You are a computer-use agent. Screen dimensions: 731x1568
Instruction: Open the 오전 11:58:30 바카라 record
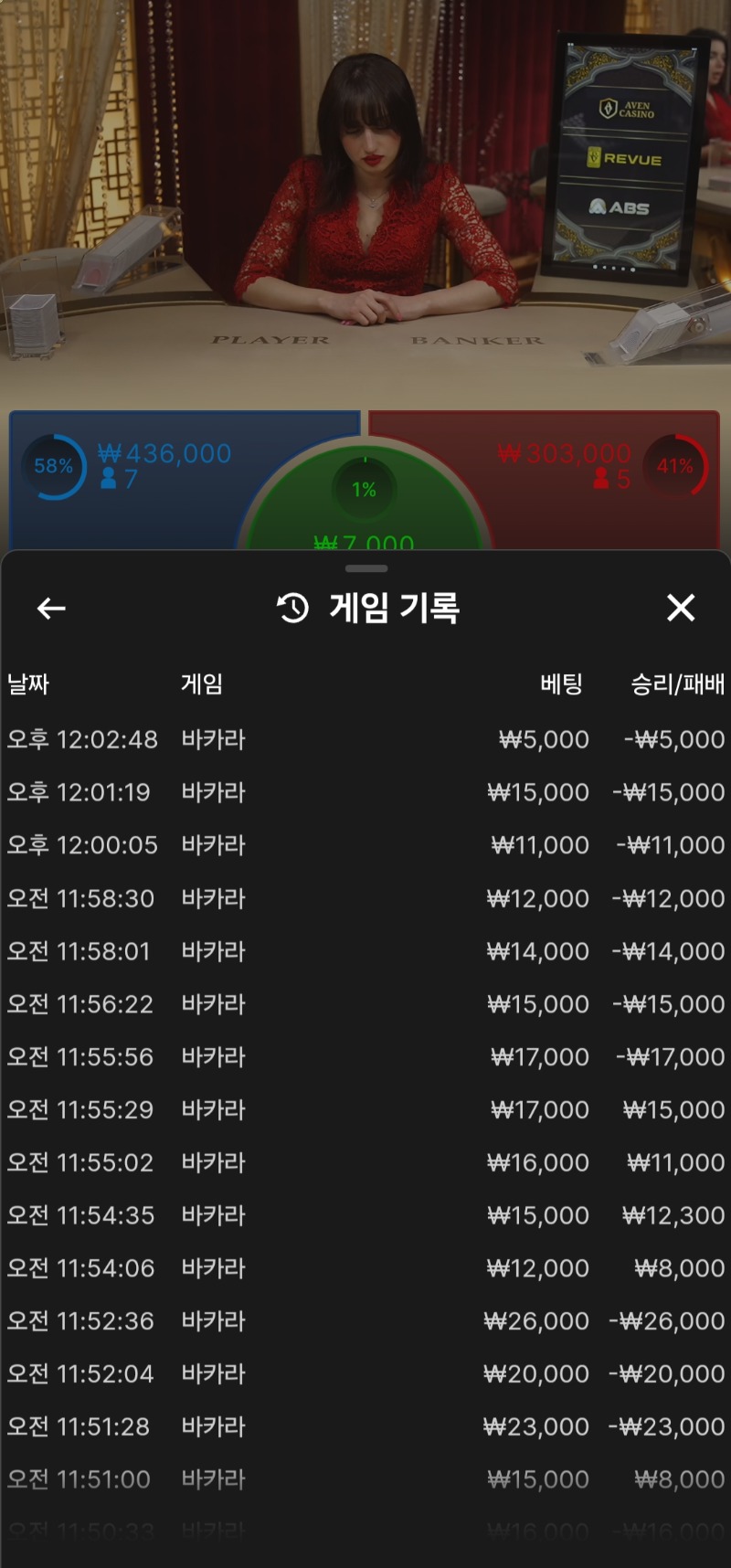(x=365, y=898)
